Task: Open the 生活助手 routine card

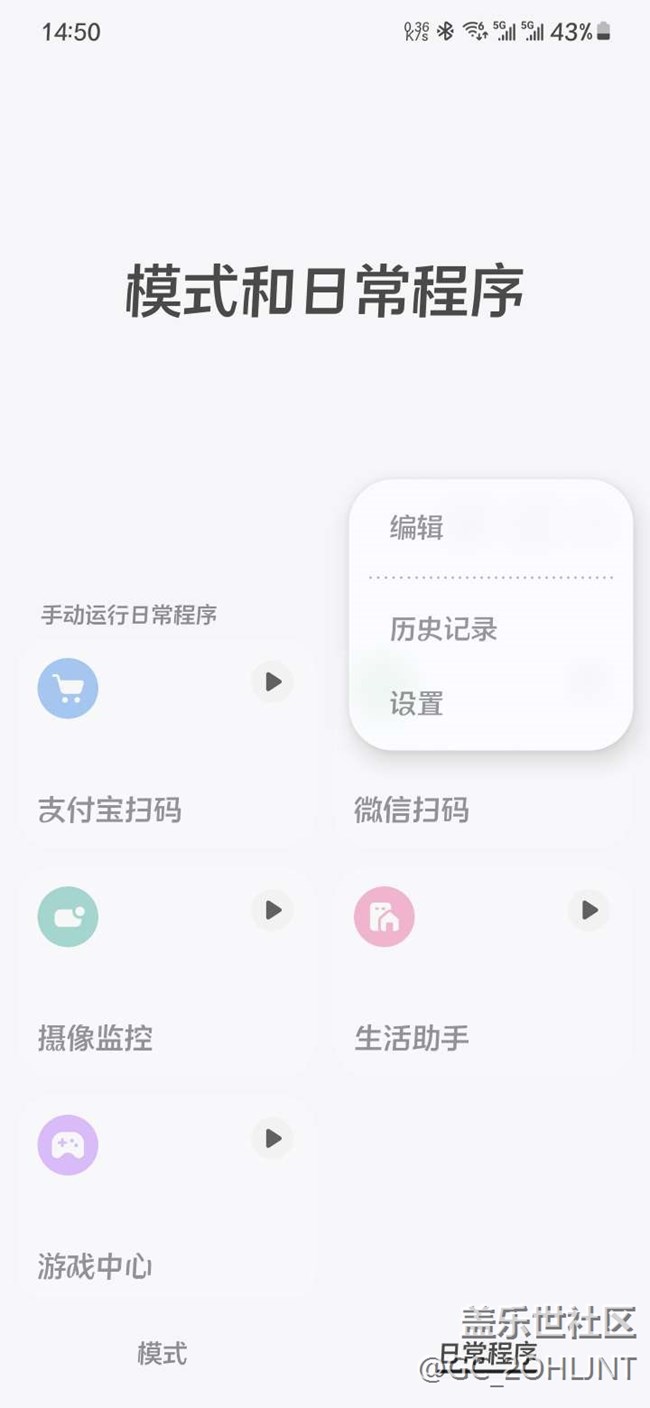Action: point(483,972)
